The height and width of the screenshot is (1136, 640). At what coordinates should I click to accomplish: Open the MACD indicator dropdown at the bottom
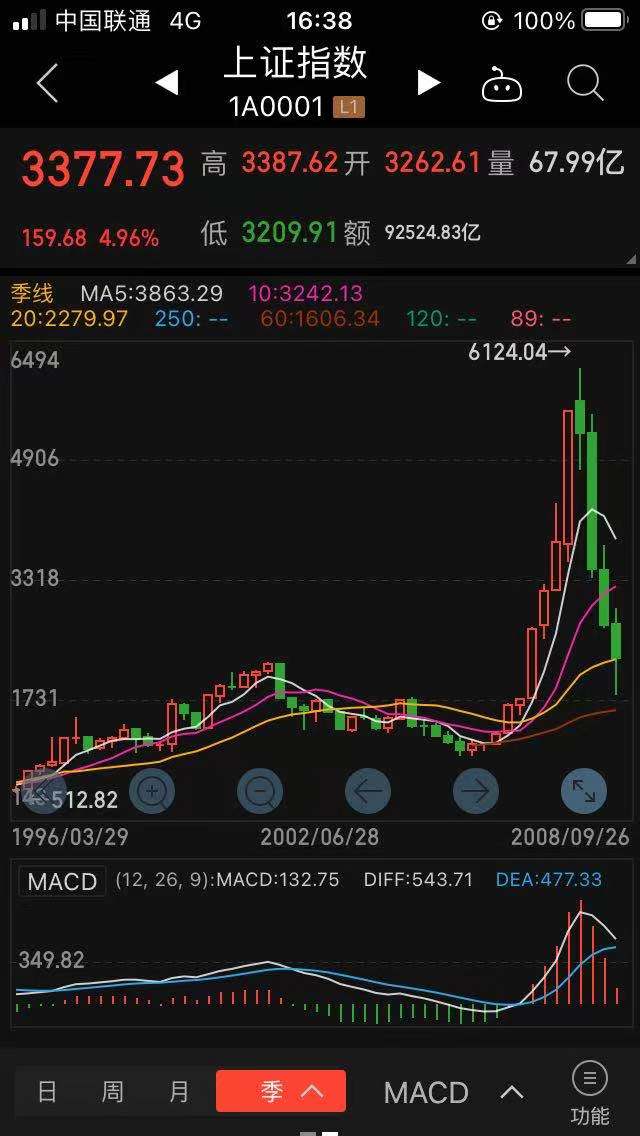point(452,1092)
